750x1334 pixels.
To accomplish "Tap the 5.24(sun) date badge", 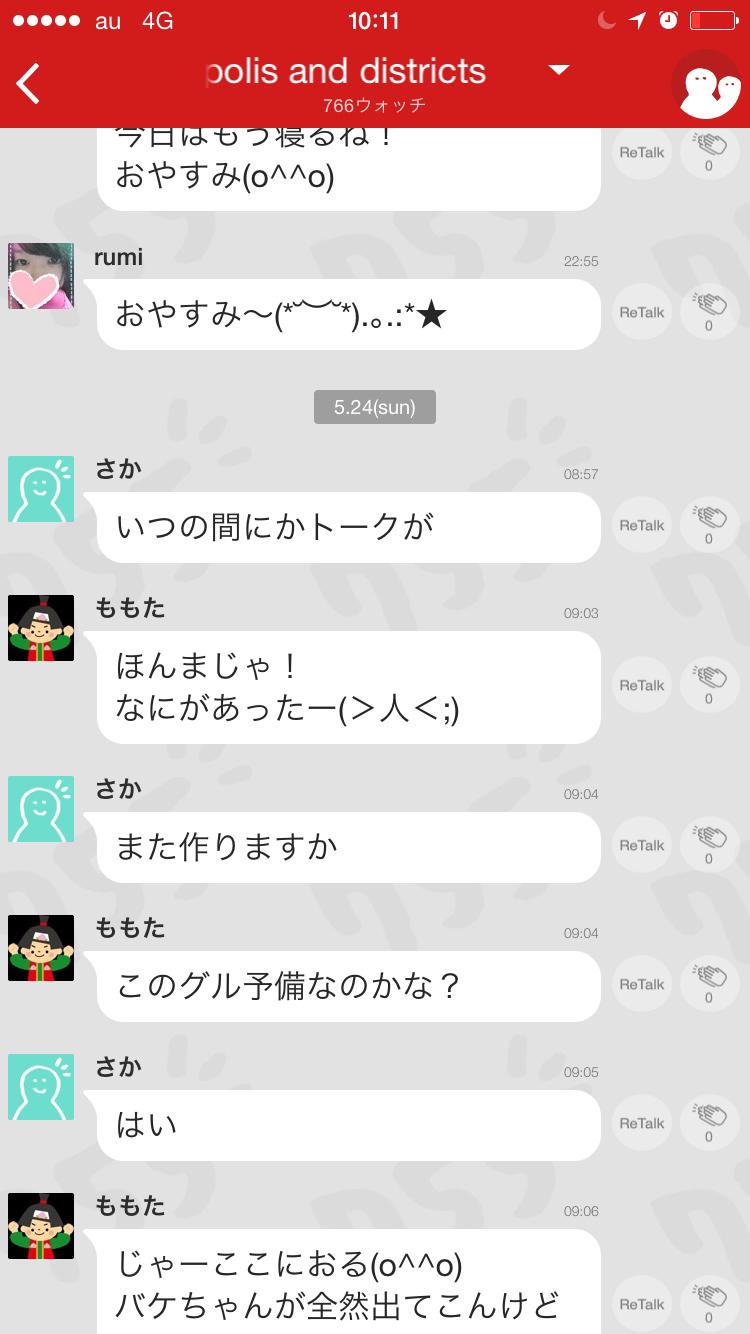I will [375, 407].
